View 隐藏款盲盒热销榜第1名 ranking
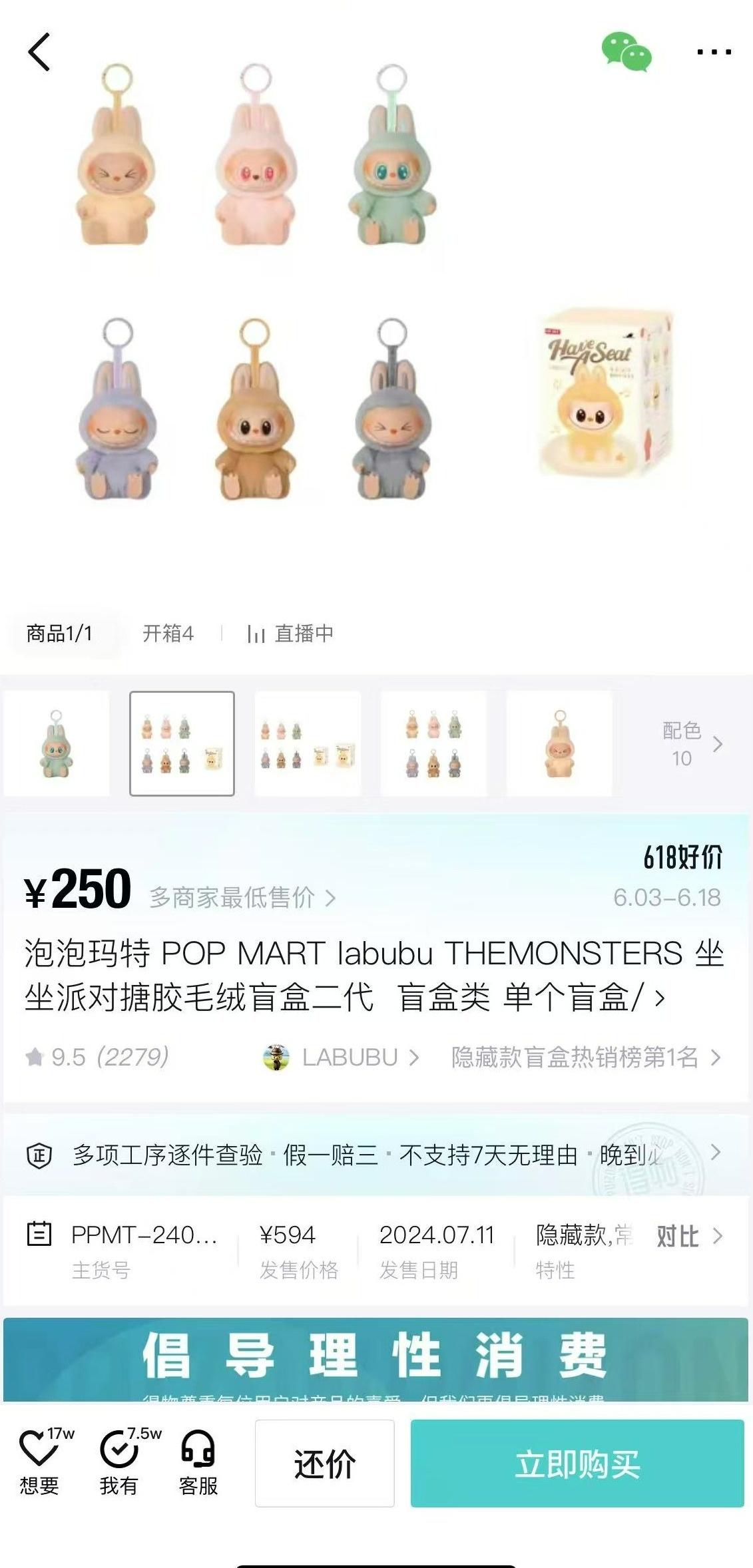Screen dimensions: 753x1568 click(586, 1057)
